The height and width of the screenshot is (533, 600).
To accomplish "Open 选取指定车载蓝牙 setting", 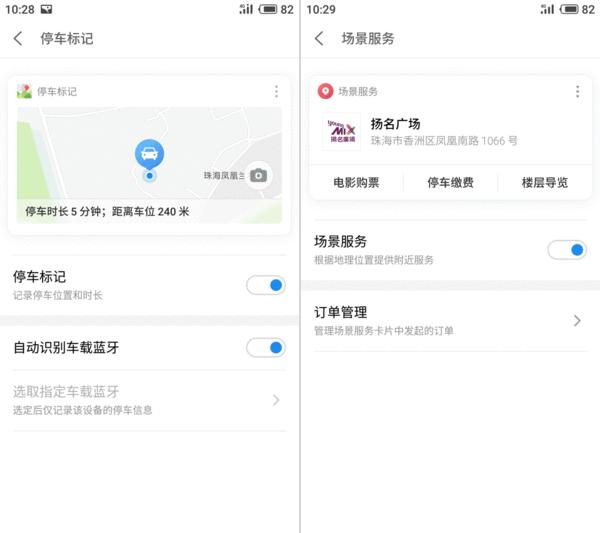I will (148, 400).
